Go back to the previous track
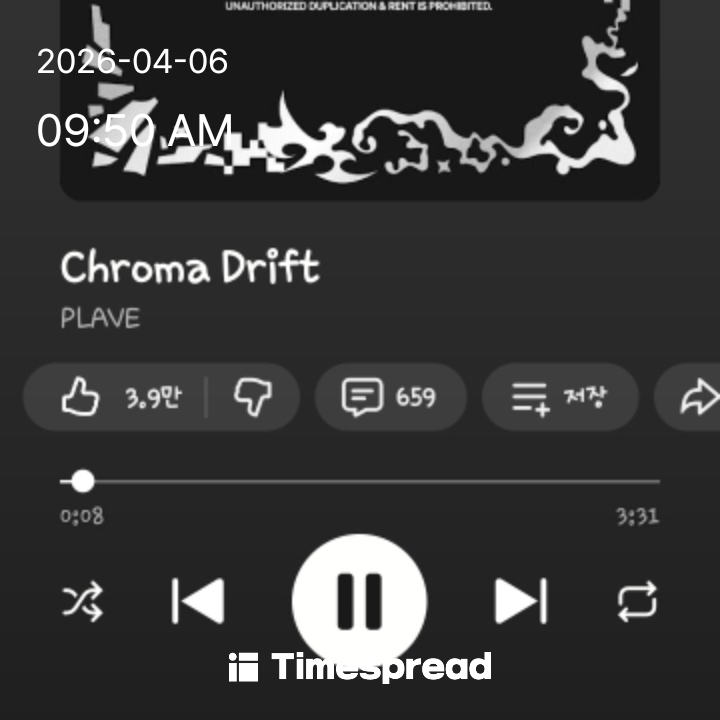This screenshot has height=720, width=720. point(198,601)
